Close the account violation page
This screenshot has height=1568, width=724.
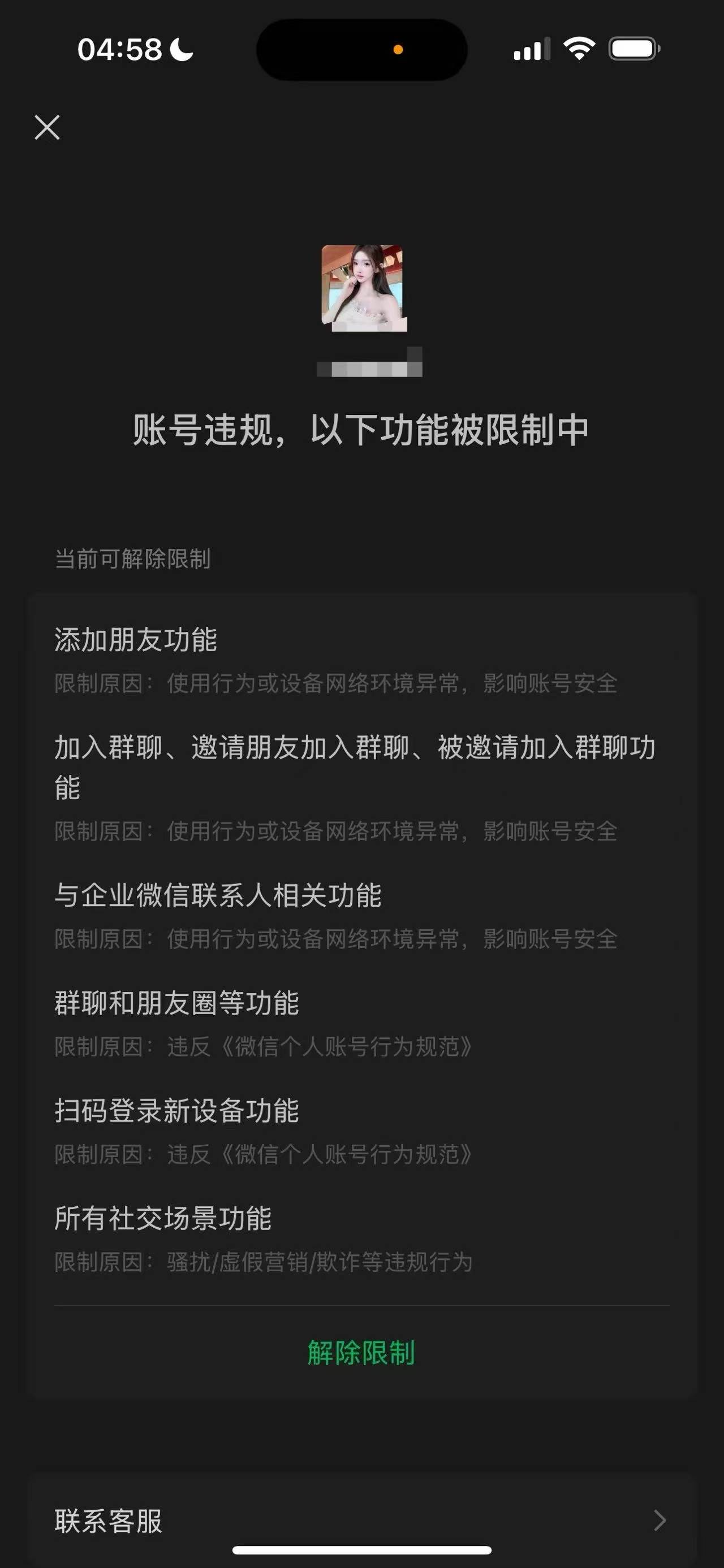click(48, 128)
